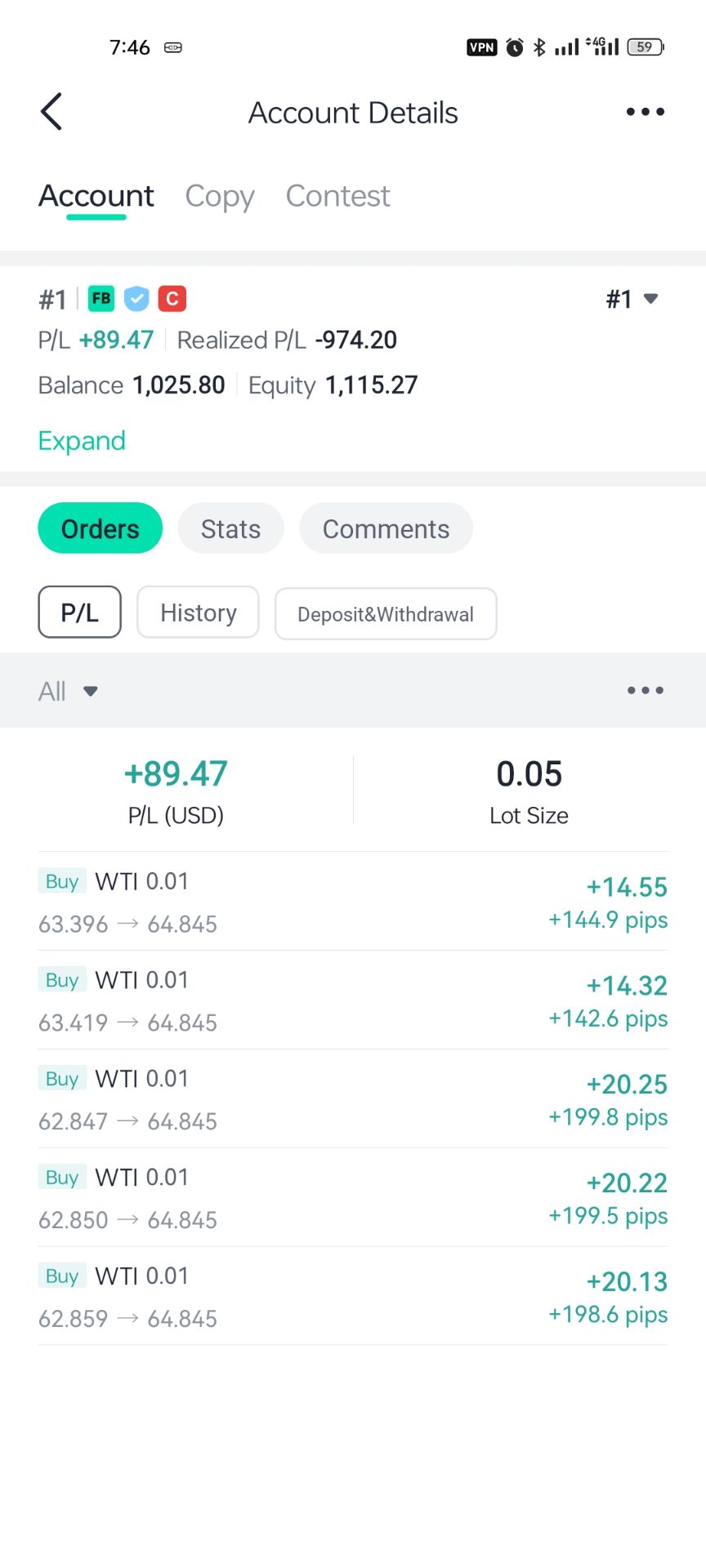The width and height of the screenshot is (706, 1568).
Task: Open the WTI order with +14.32 profit
Action: (x=353, y=1000)
